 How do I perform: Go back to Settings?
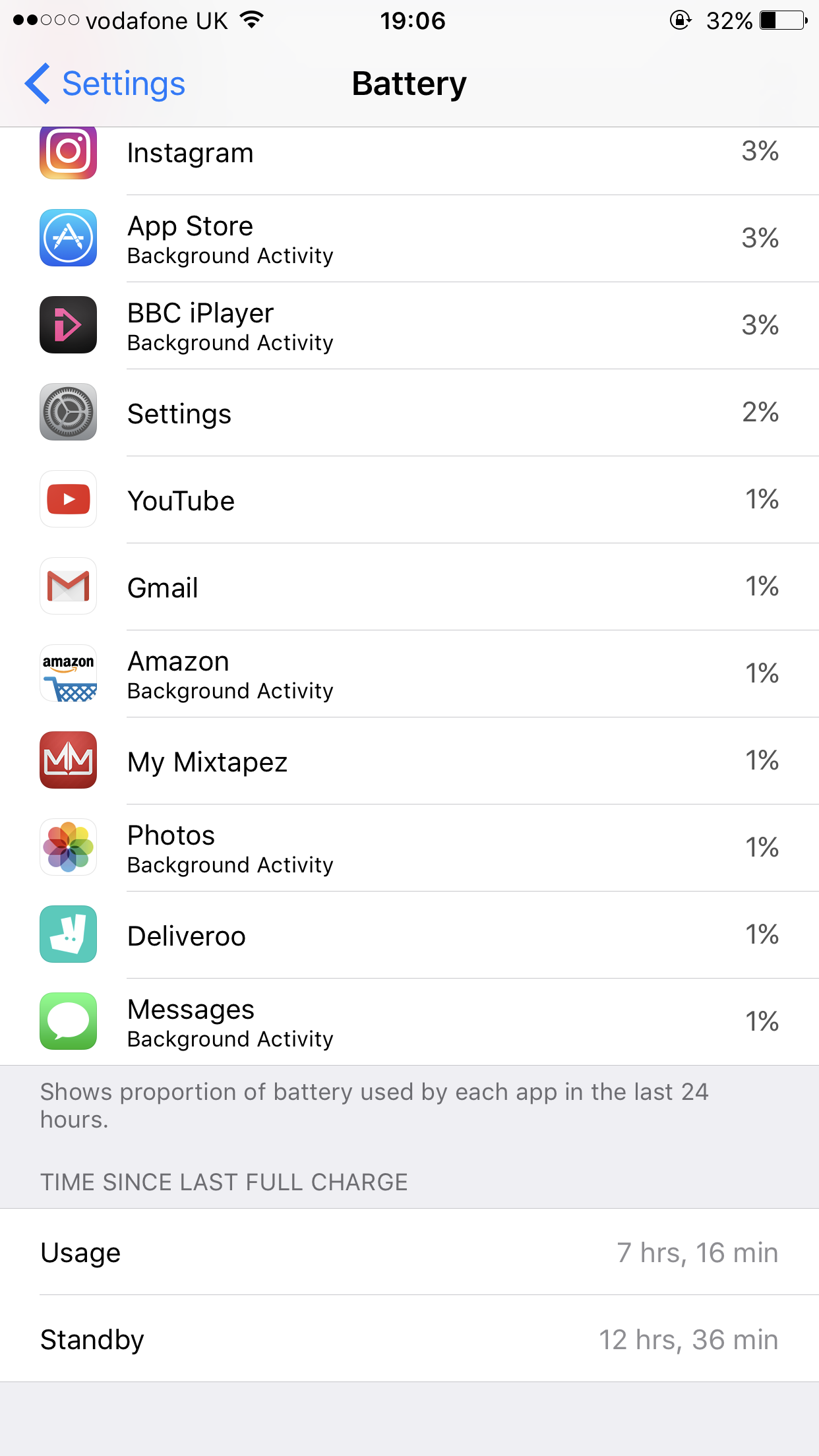point(106,84)
